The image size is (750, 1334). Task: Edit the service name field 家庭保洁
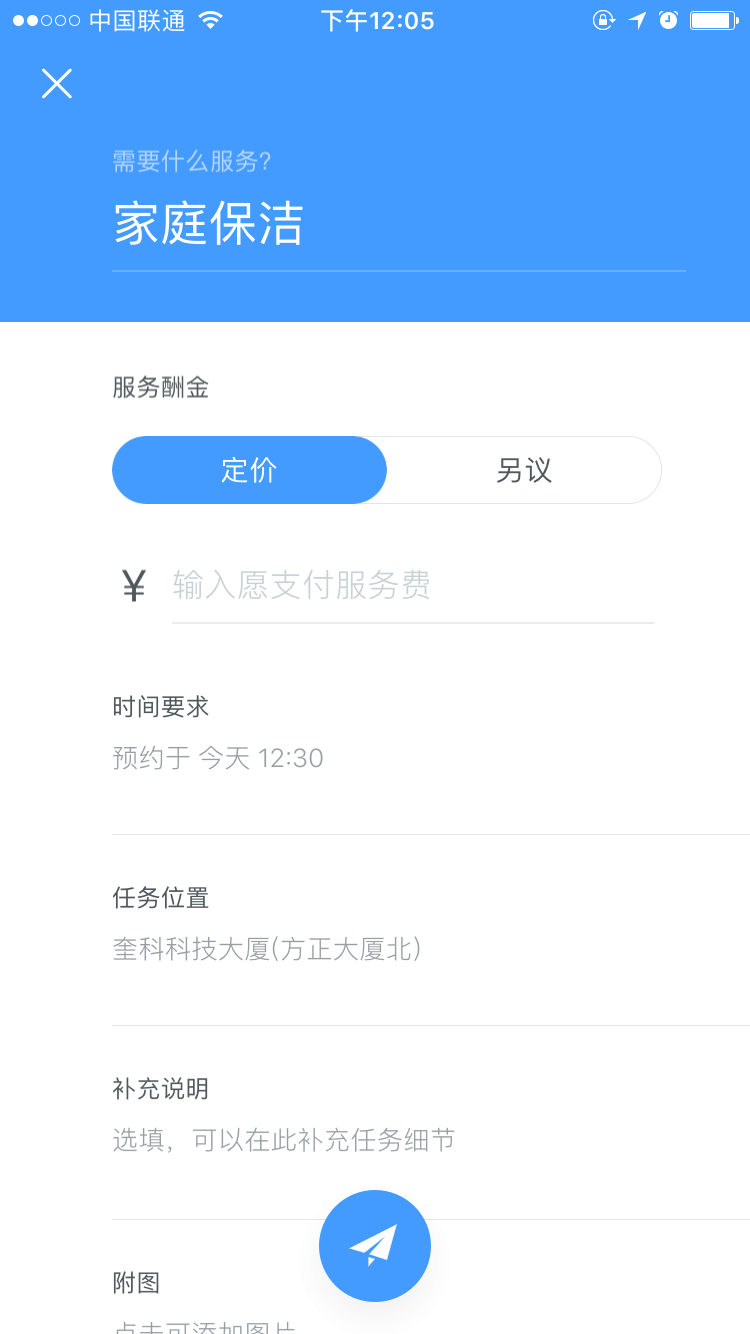[398, 224]
